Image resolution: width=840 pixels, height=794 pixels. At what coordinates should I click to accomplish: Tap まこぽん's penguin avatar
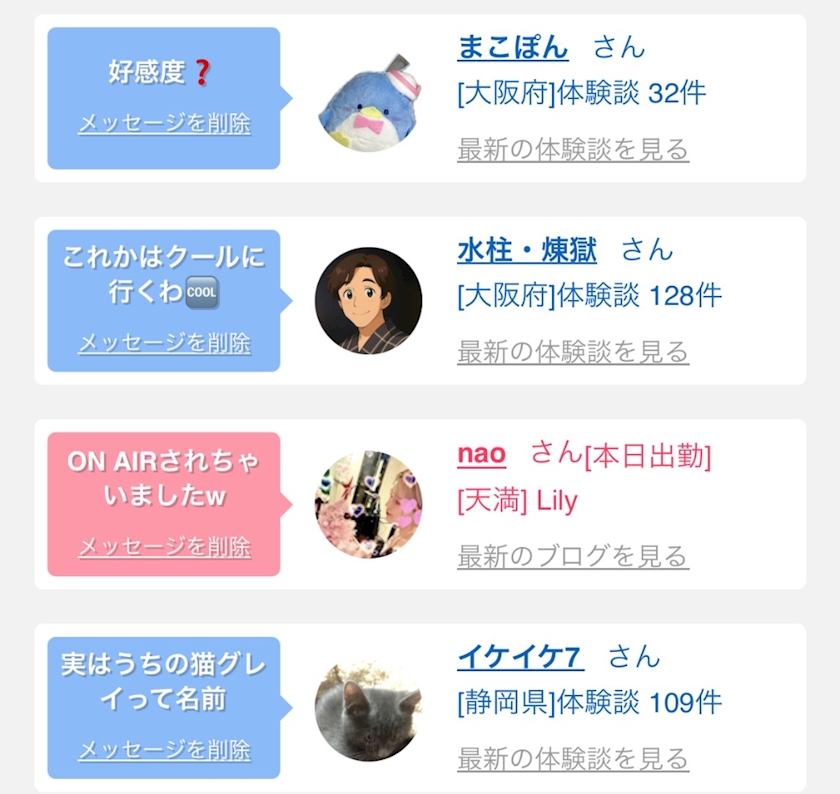click(369, 101)
